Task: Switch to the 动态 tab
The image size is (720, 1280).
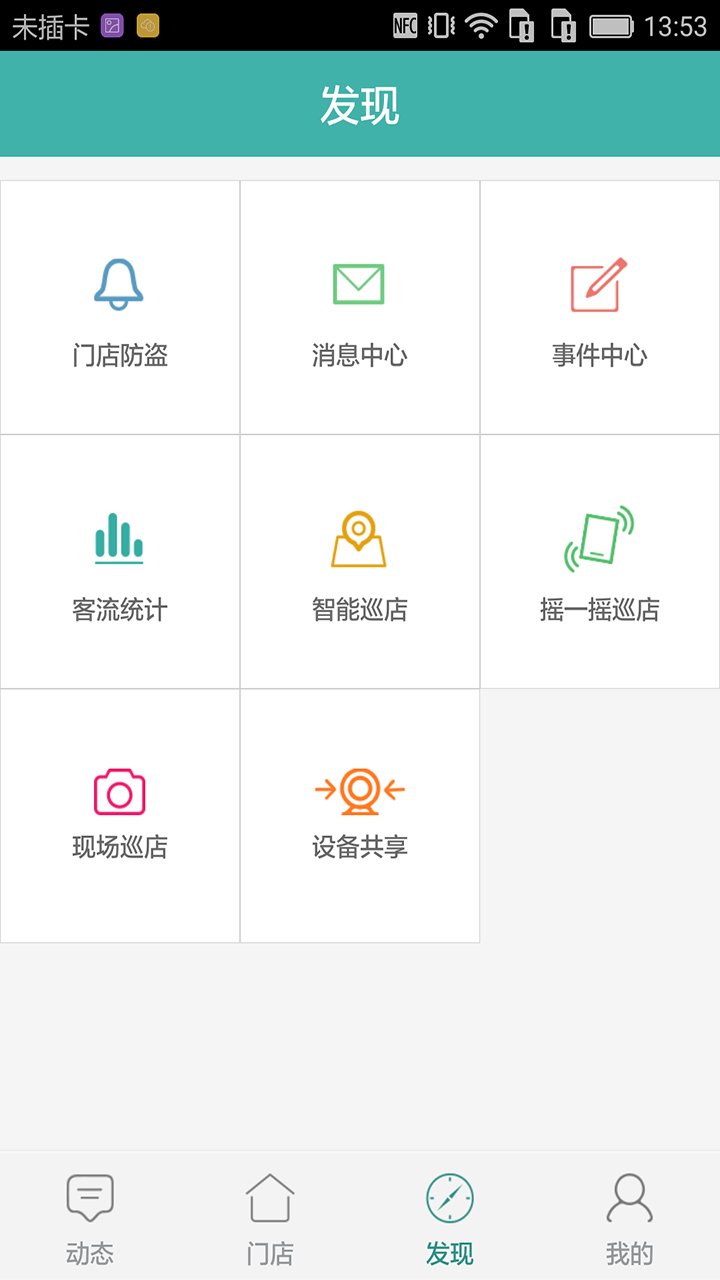Action: coord(90,1217)
